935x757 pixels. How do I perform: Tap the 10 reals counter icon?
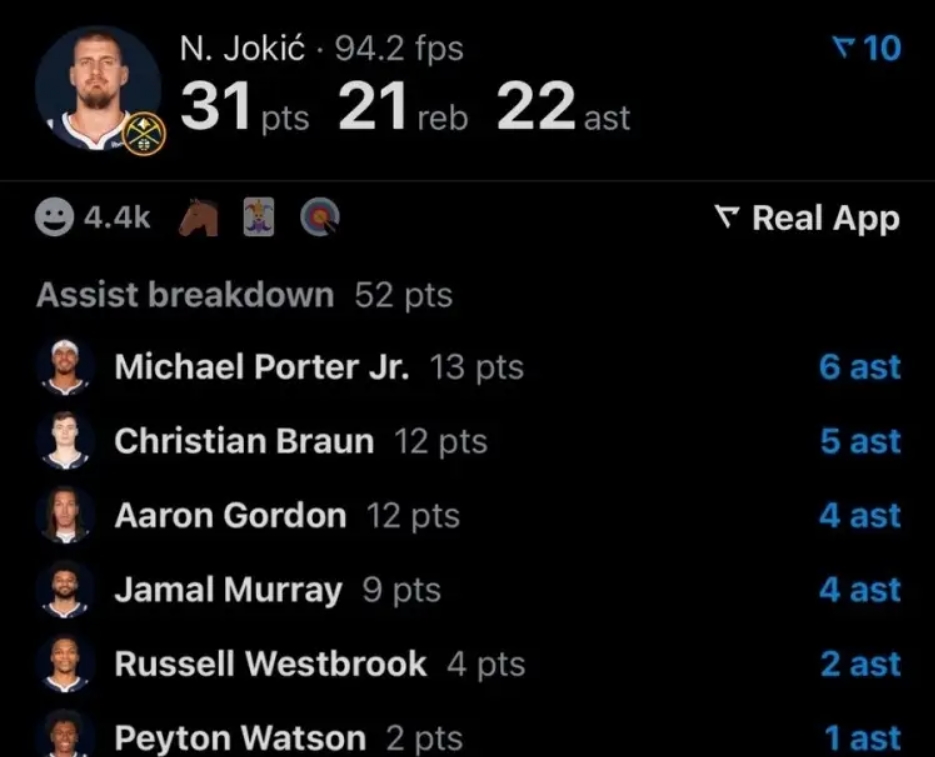click(x=866, y=47)
